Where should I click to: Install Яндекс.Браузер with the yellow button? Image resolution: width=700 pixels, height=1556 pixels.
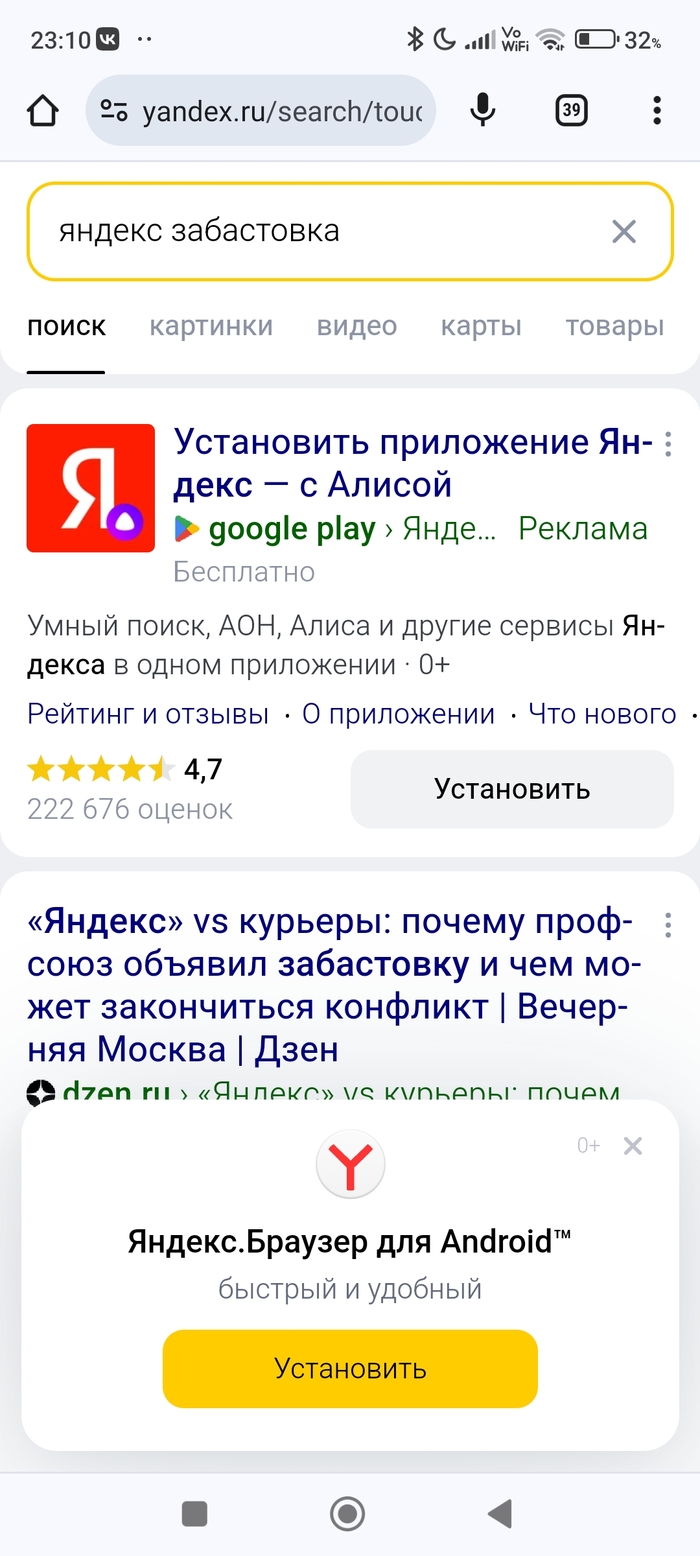(x=350, y=1368)
